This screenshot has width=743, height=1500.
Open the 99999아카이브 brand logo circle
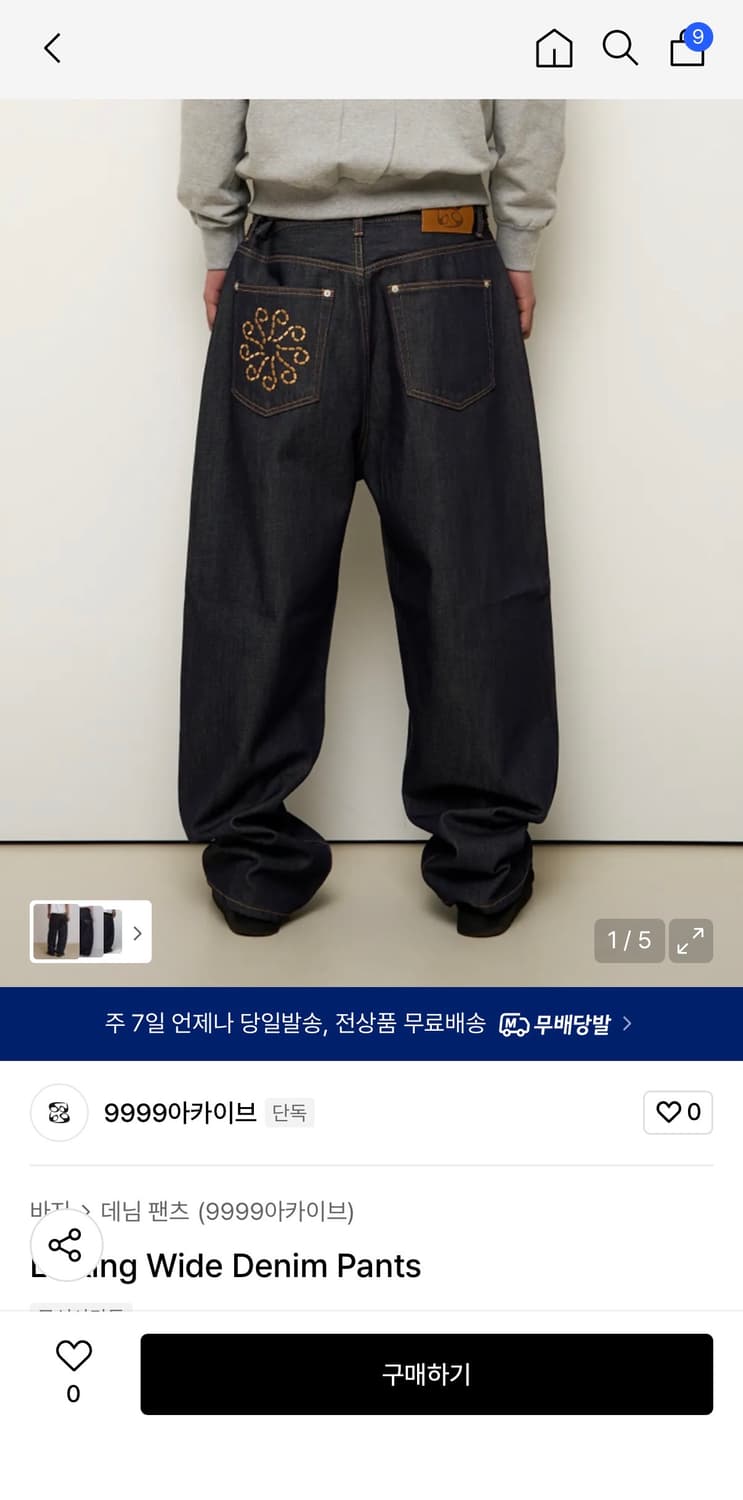click(58, 1112)
